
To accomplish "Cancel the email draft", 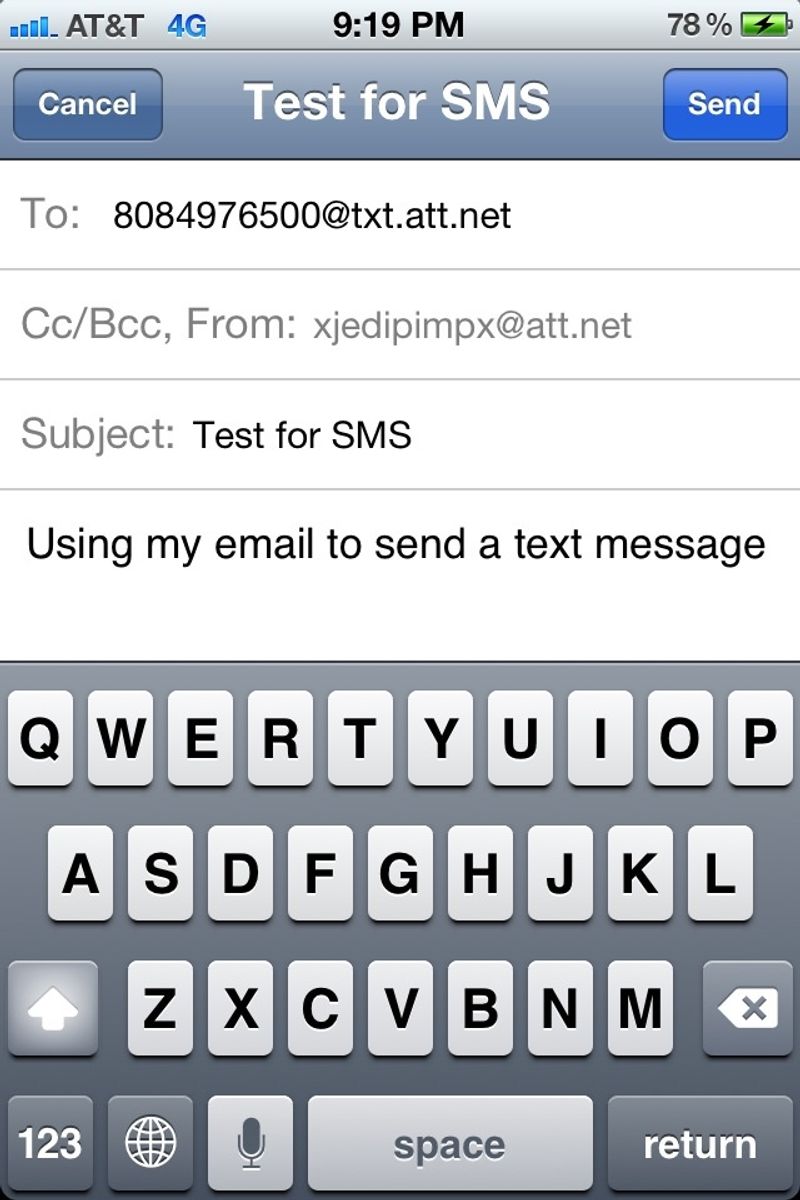I will [x=87, y=104].
